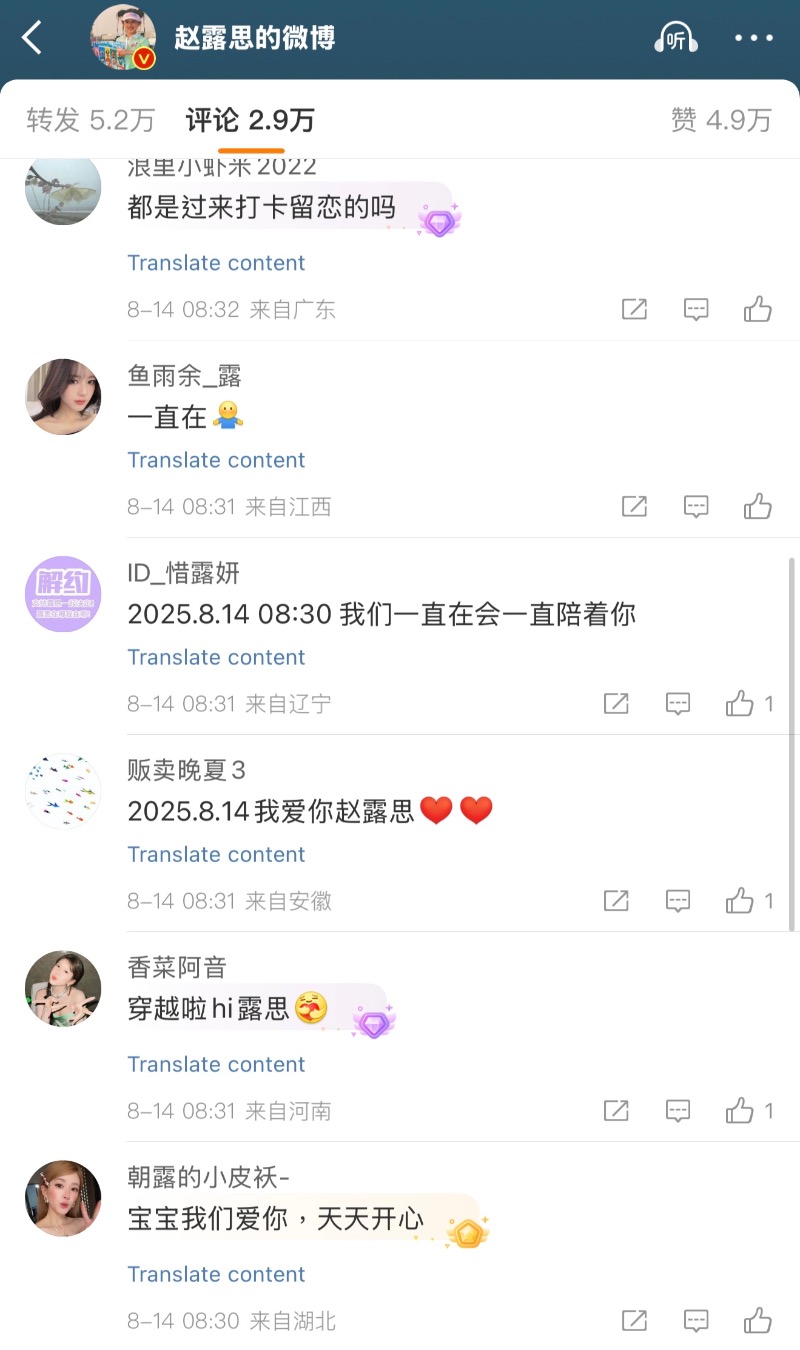Like the comment by 朝露的小皮袄-

(x=757, y=1321)
